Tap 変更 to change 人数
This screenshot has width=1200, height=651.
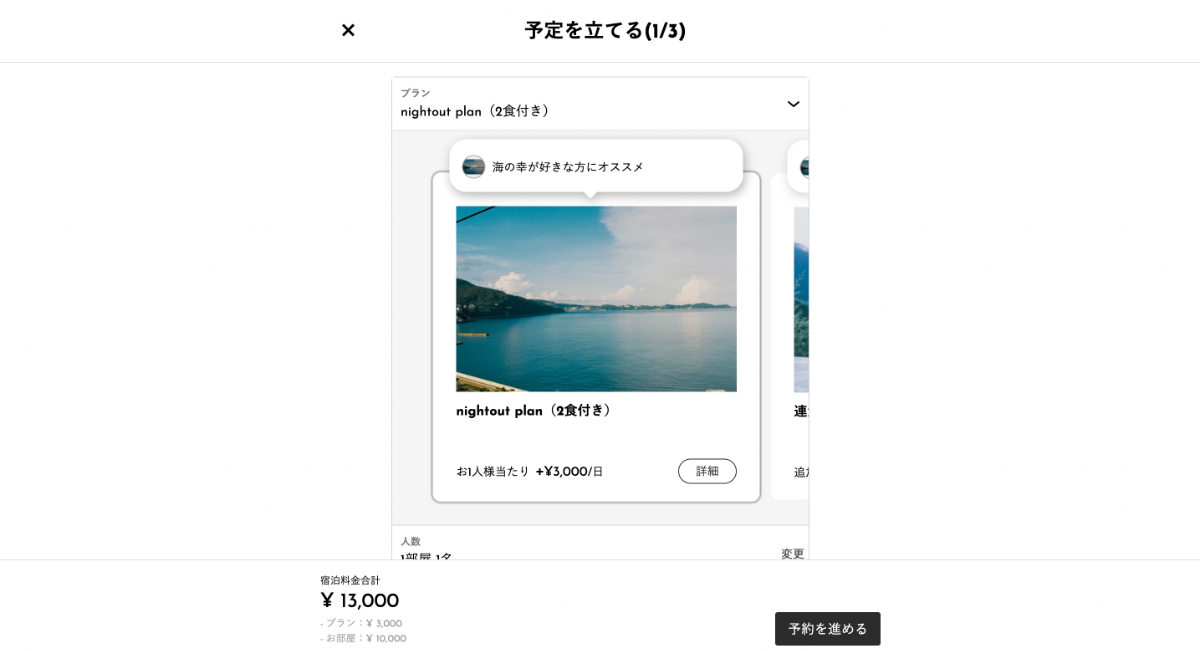[x=792, y=553]
